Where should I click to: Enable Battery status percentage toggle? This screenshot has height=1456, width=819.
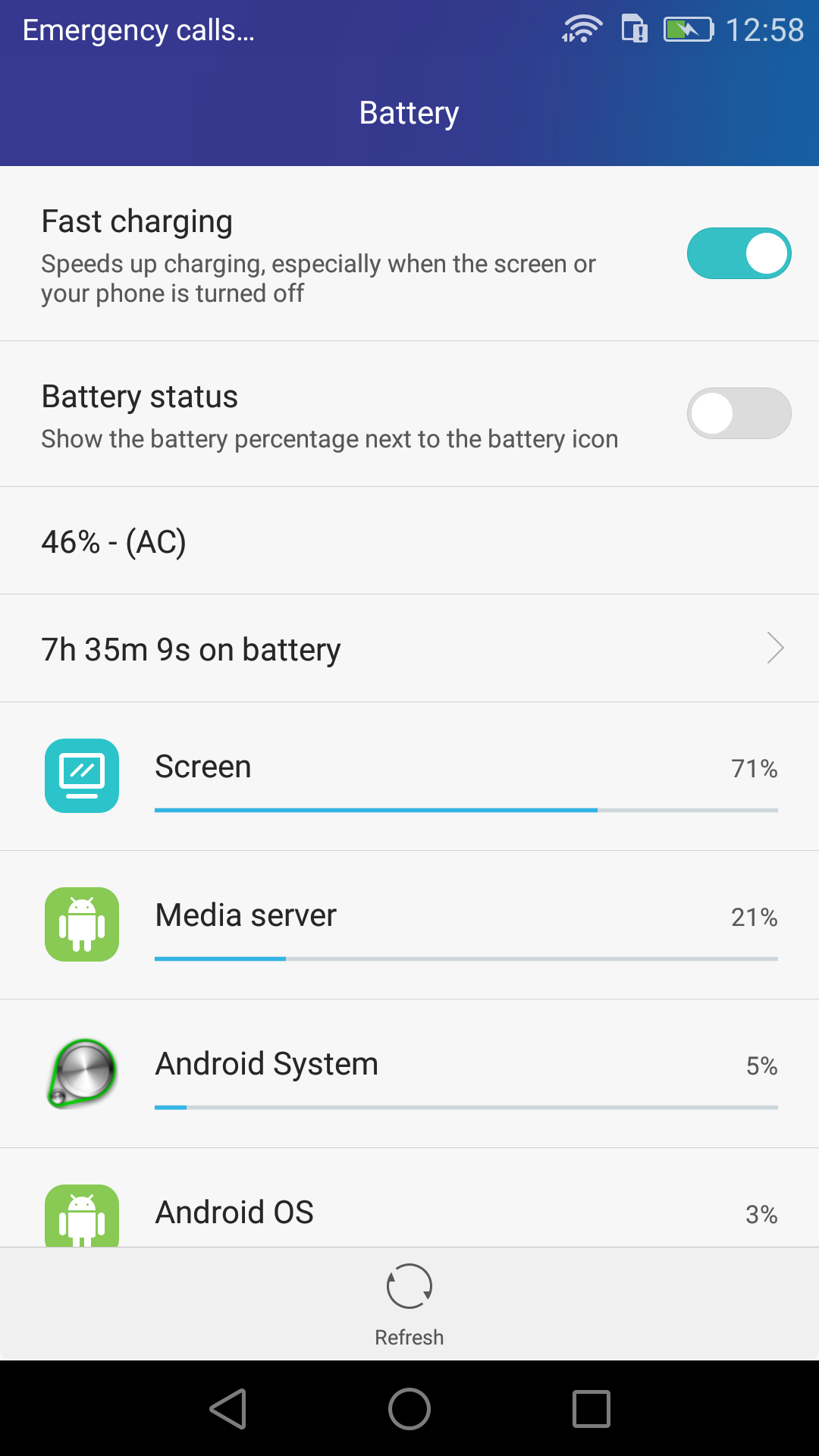[x=739, y=413]
